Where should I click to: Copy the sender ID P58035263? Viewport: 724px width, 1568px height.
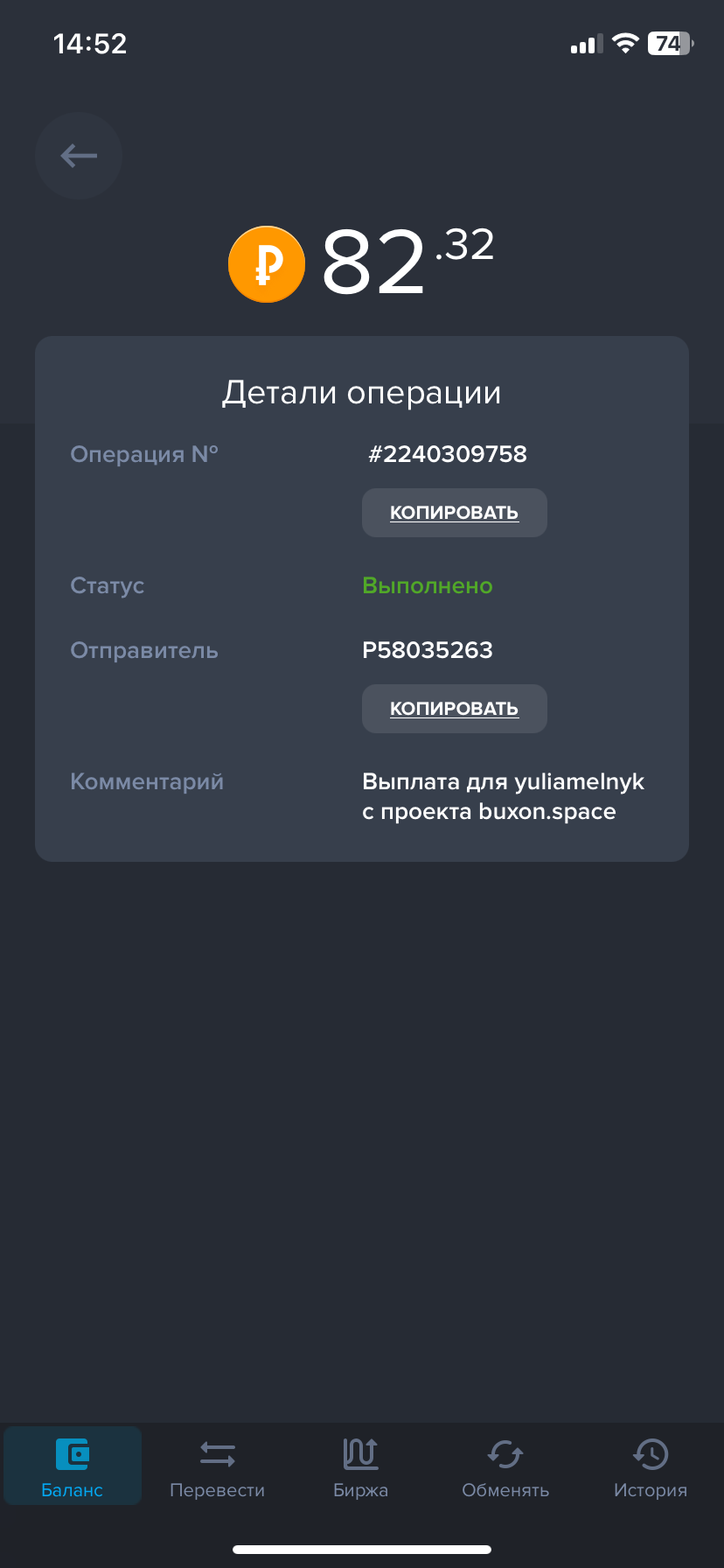(454, 709)
